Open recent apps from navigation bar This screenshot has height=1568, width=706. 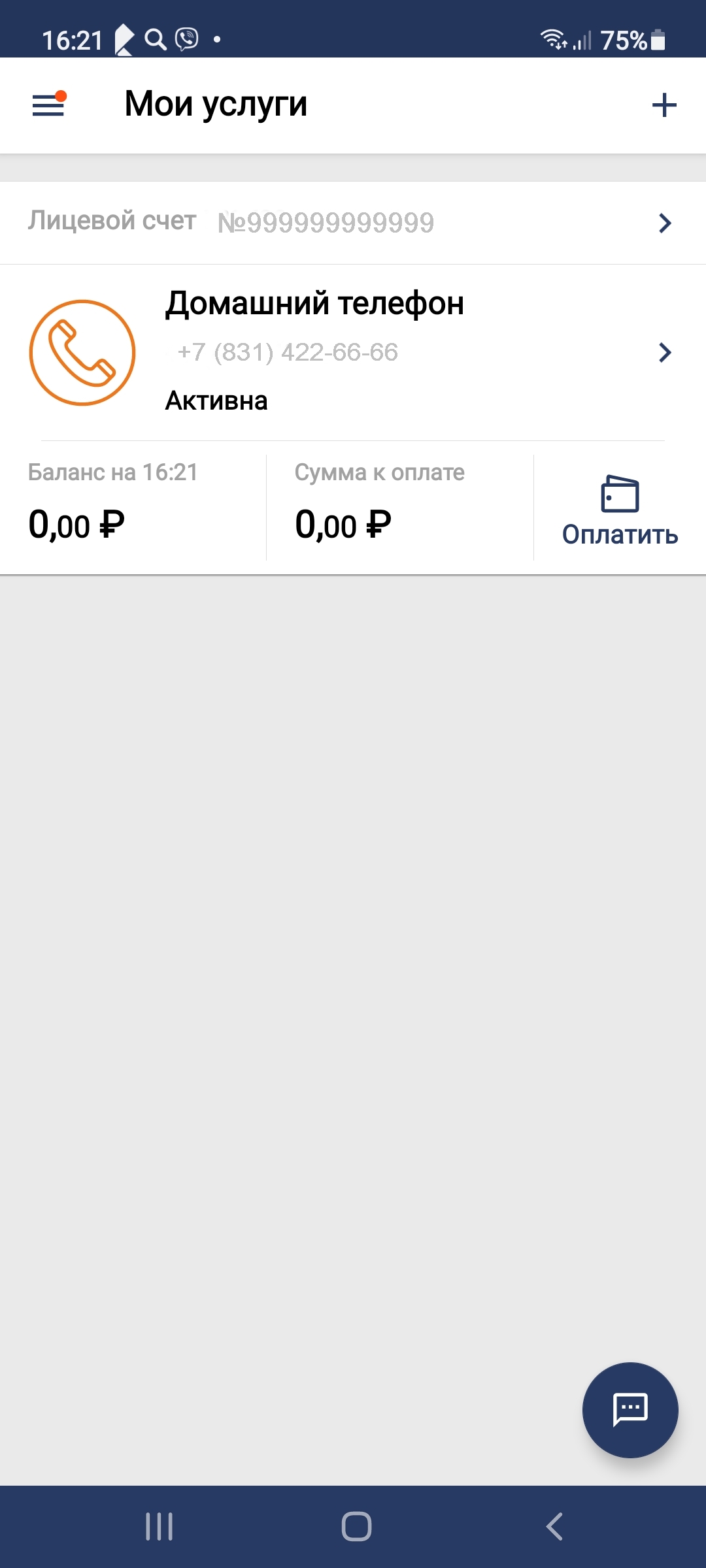(159, 1527)
